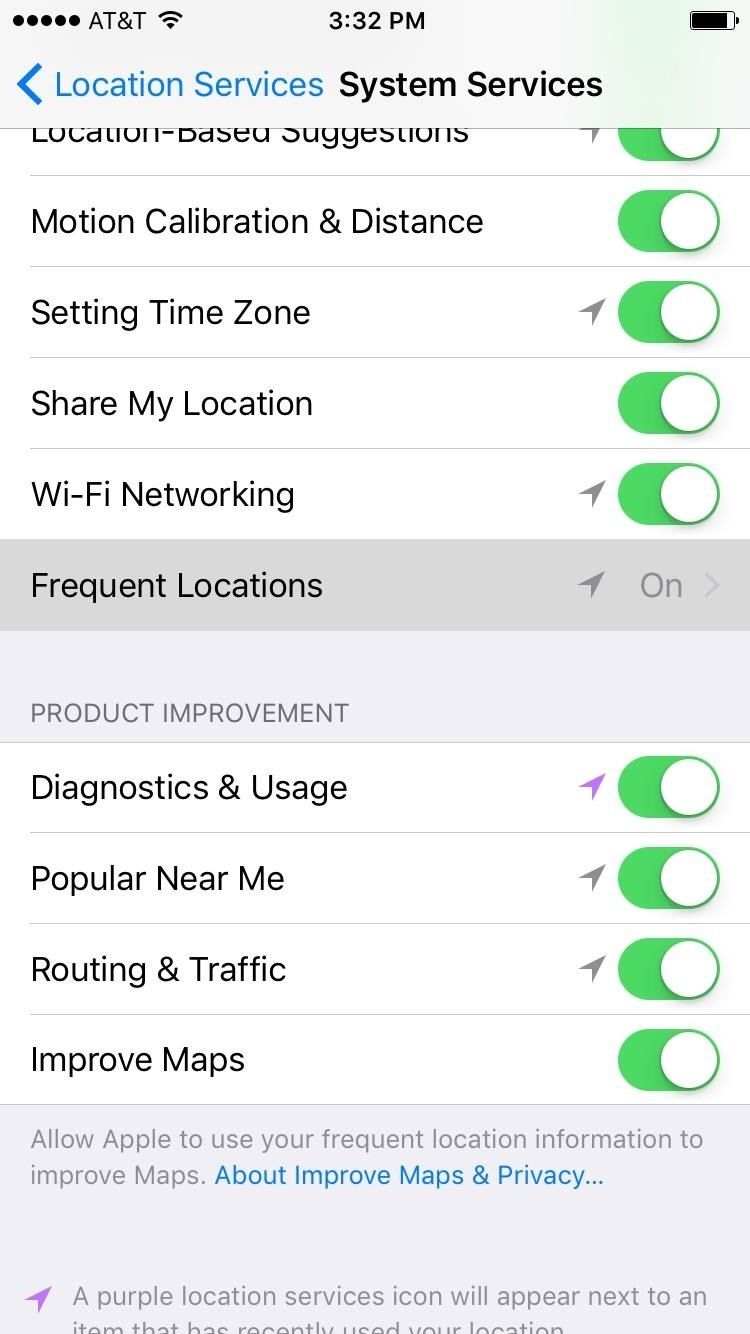Disable the Motion Calibration & Distance toggle
This screenshot has width=750, height=1334.
(x=668, y=221)
